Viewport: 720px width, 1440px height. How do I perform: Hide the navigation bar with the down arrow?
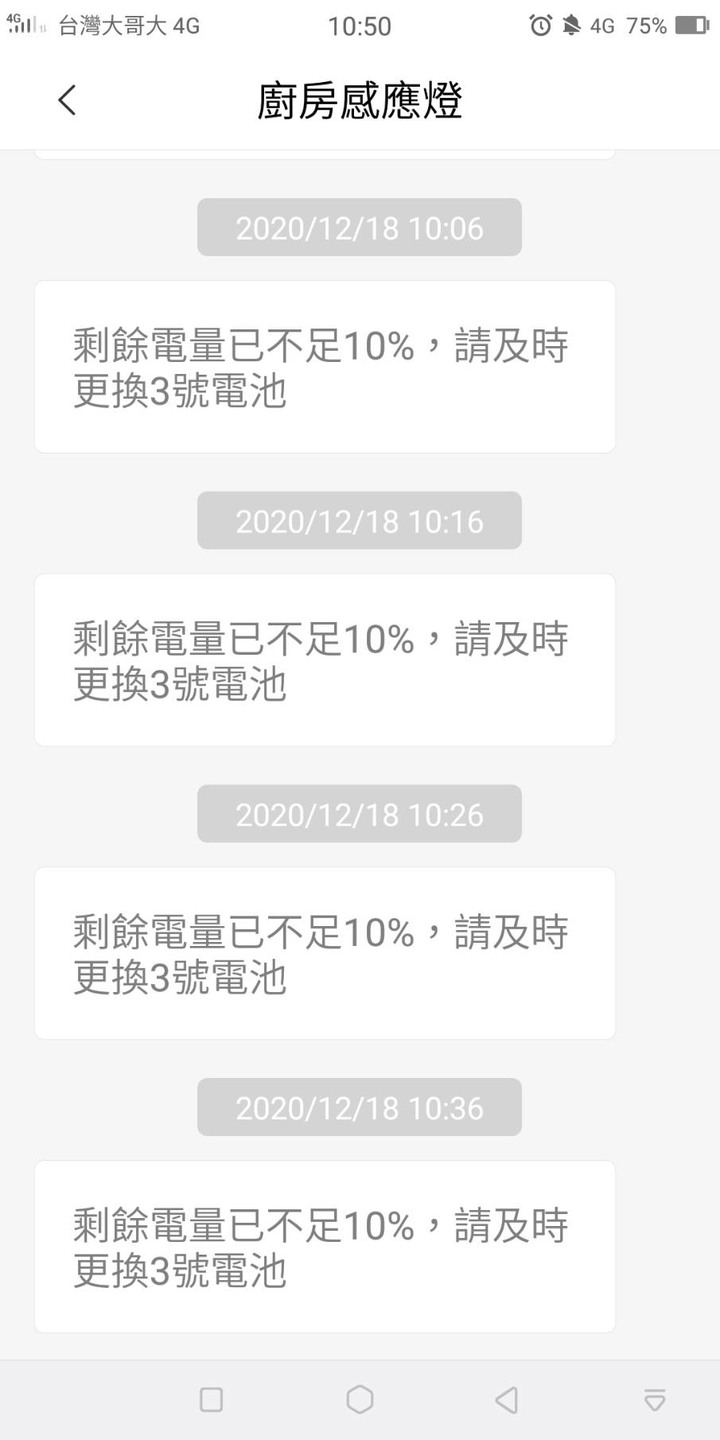[655, 1400]
